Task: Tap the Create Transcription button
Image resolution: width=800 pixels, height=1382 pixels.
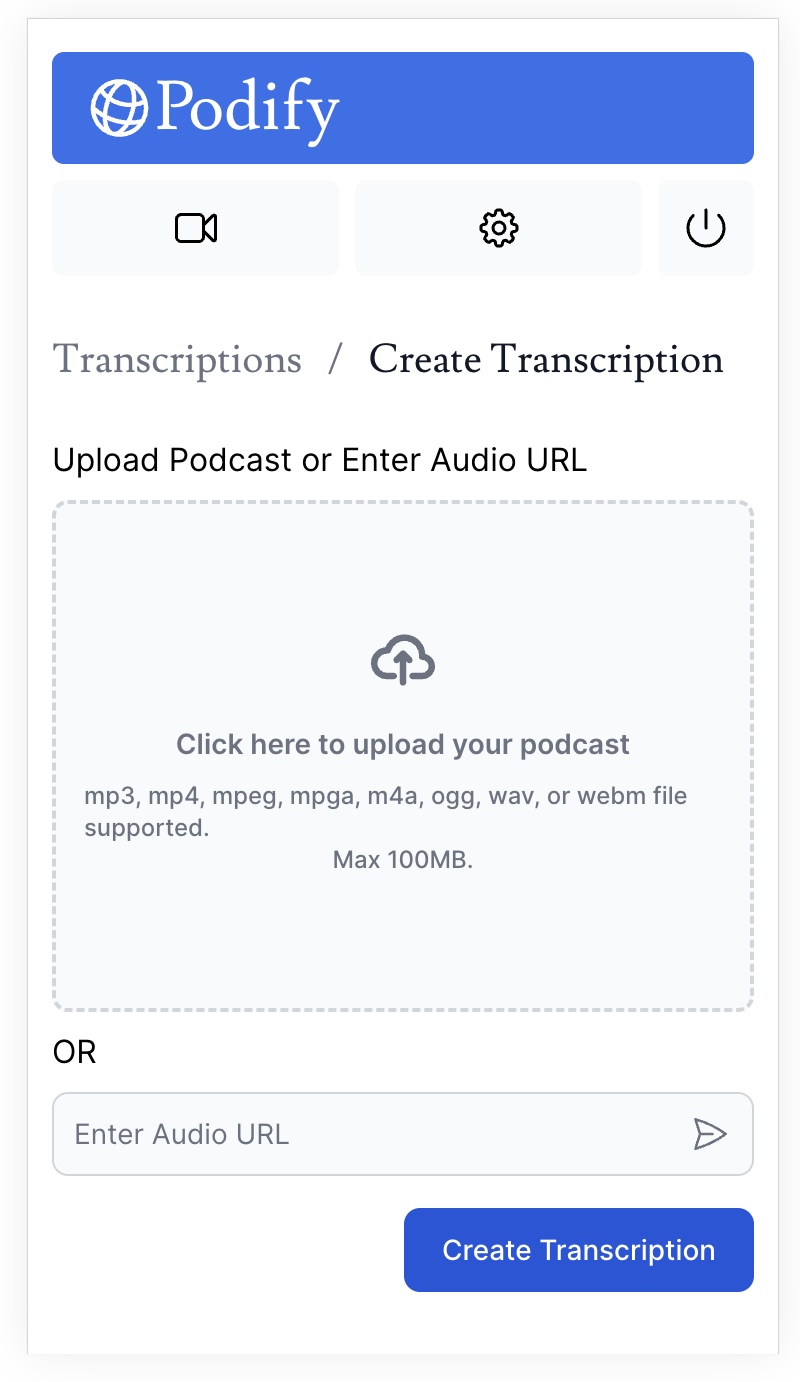Action: 578,1250
